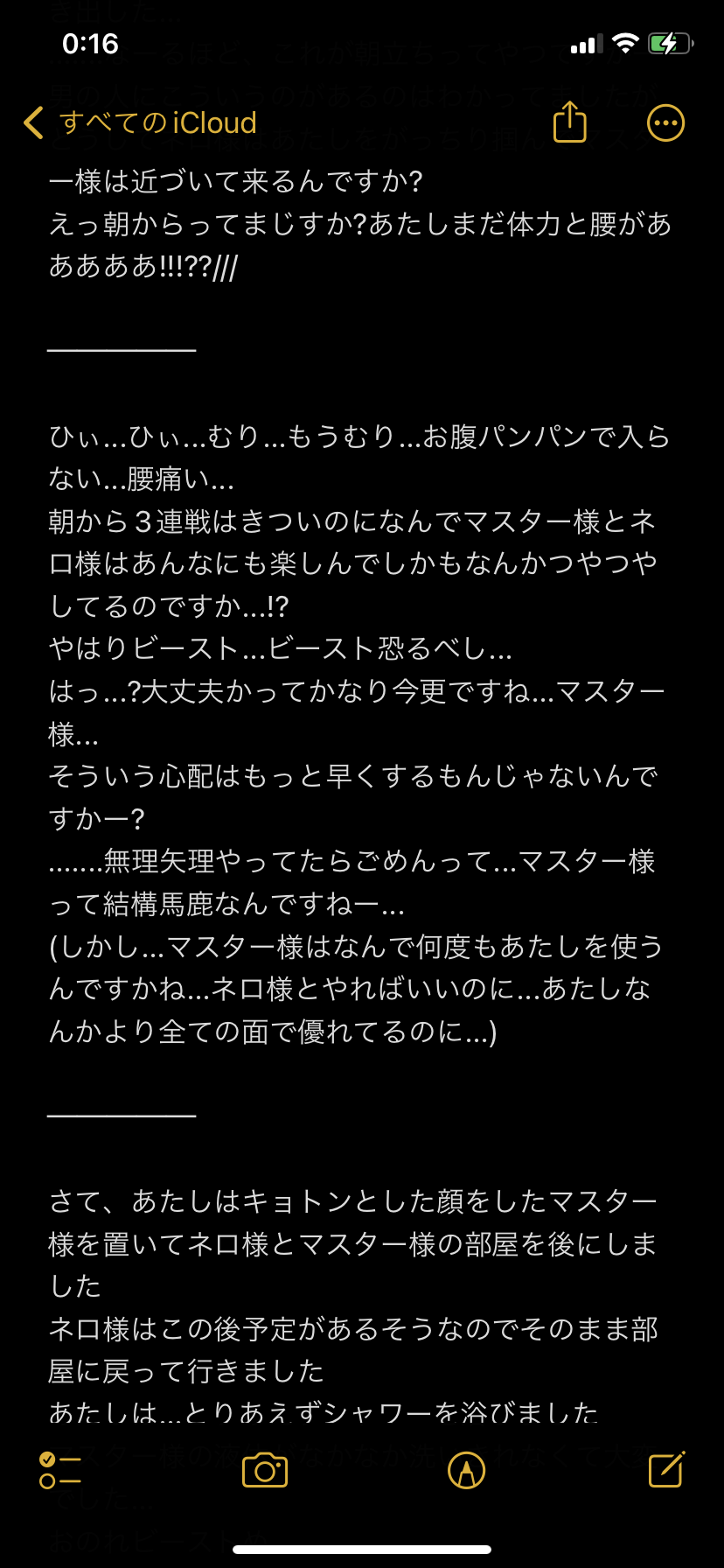This screenshot has height=1568, width=724.
Task: Compose a new note
Action: (666, 1469)
